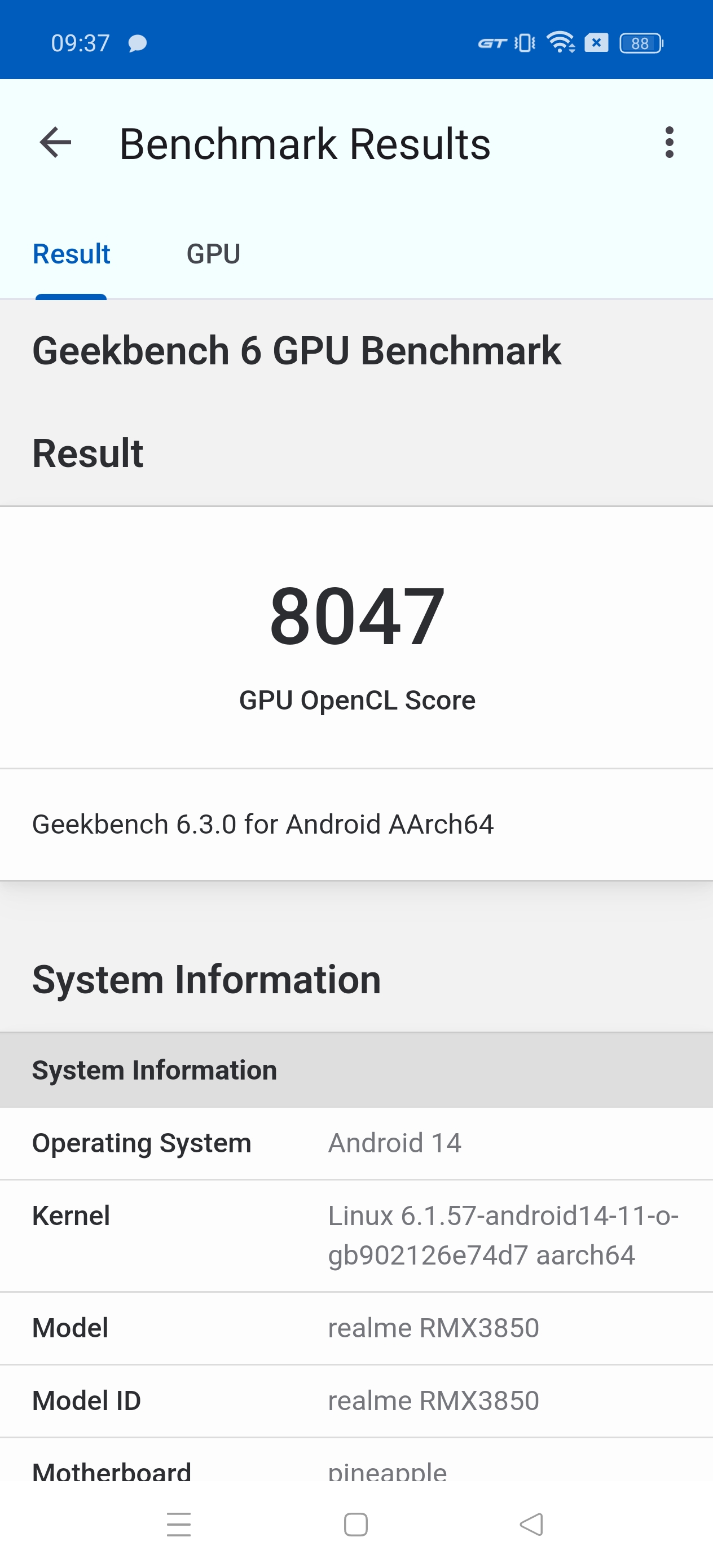The width and height of the screenshot is (713, 1568).
Task: Select the Result tab
Action: pyautogui.click(x=71, y=254)
